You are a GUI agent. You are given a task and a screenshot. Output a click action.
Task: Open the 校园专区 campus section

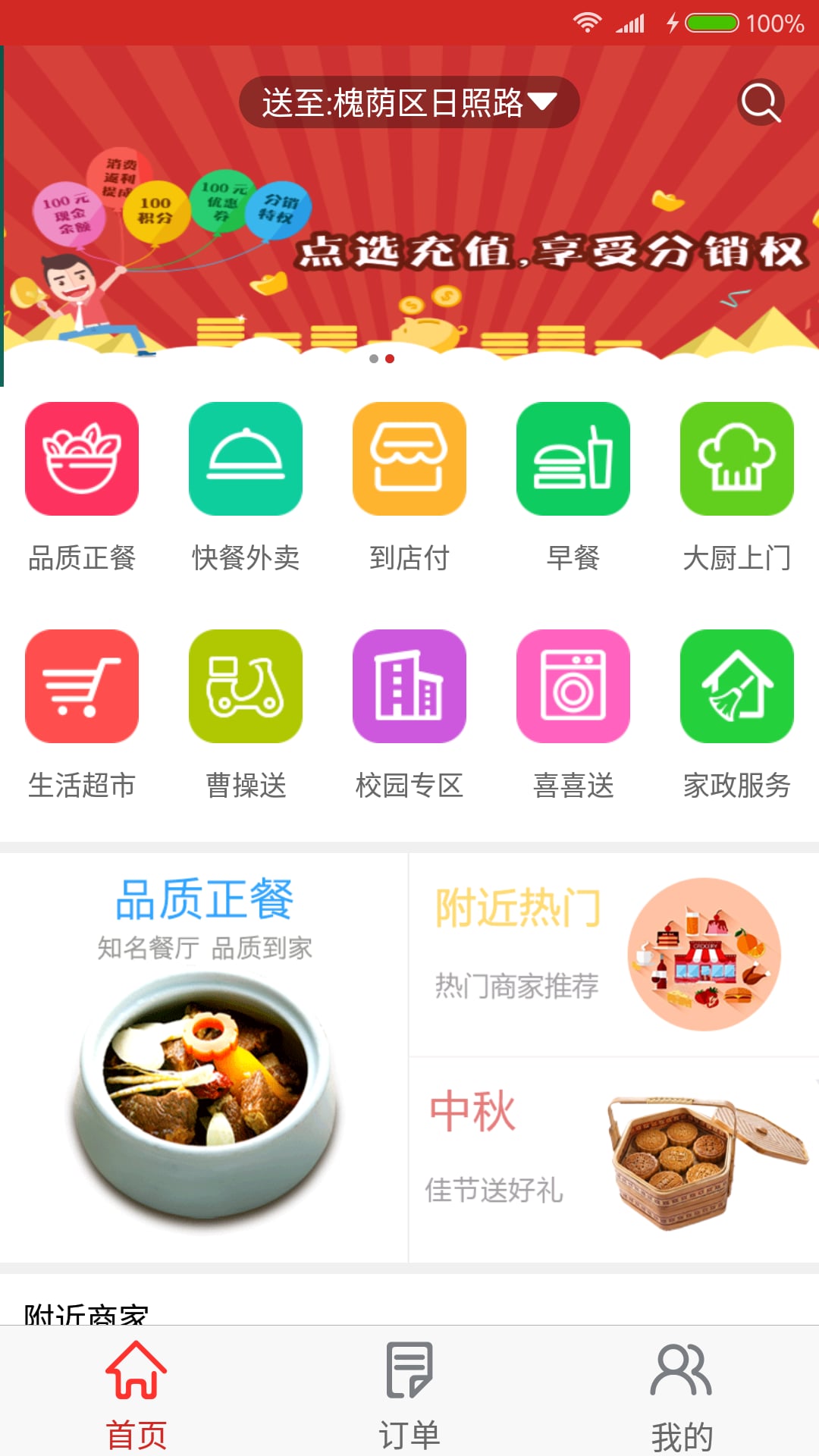click(x=409, y=686)
